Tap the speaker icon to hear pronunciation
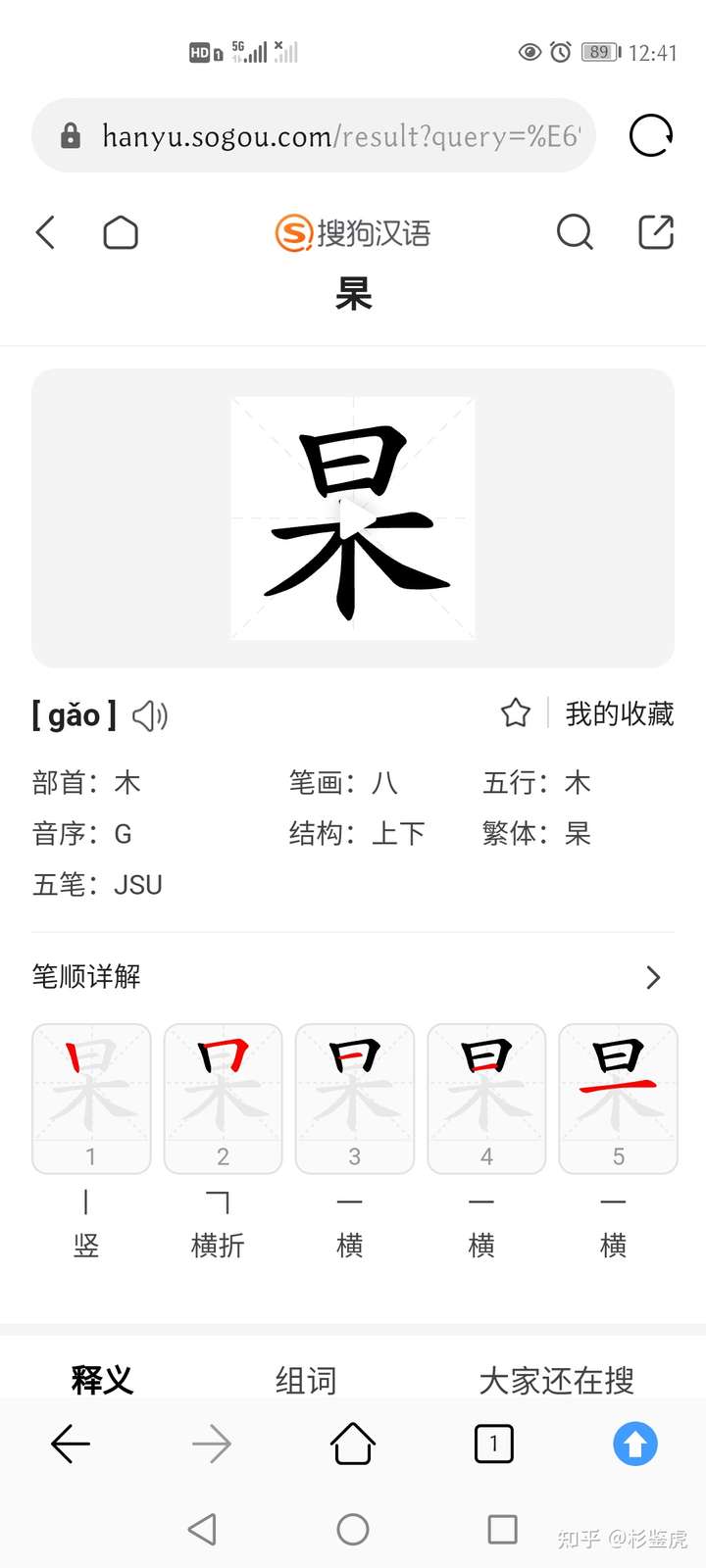The width and height of the screenshot is (706, 1568). (x=149, y=715)
